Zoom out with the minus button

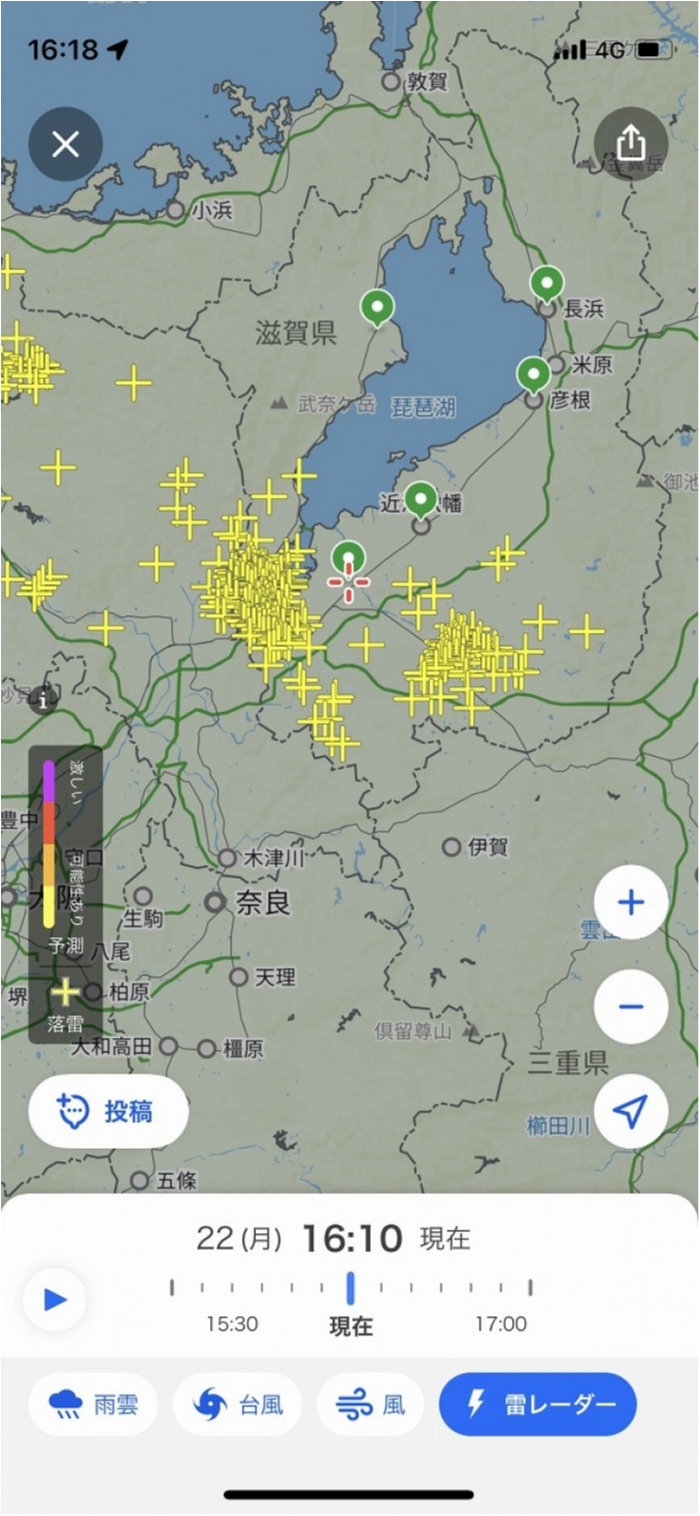pos(631,1006)
